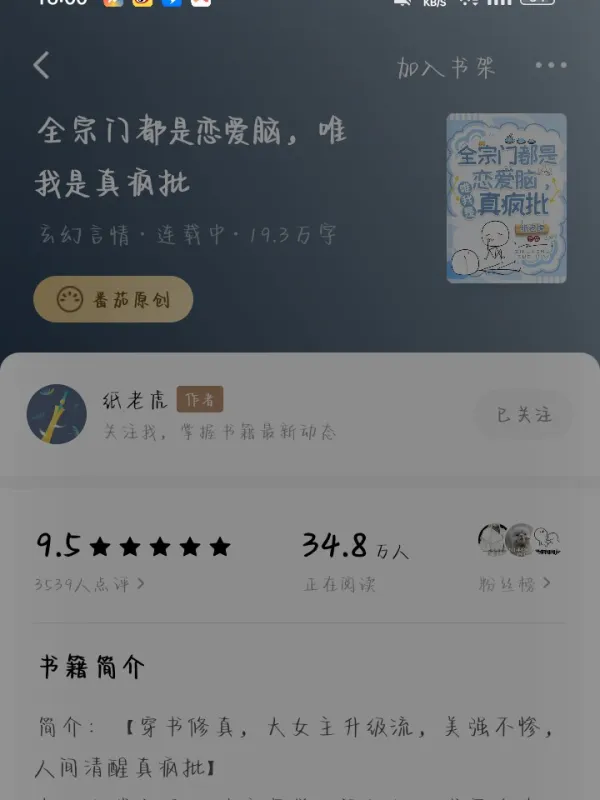
Task: Open the 粉丝榜 fan ranking
Action: point(518,583)
